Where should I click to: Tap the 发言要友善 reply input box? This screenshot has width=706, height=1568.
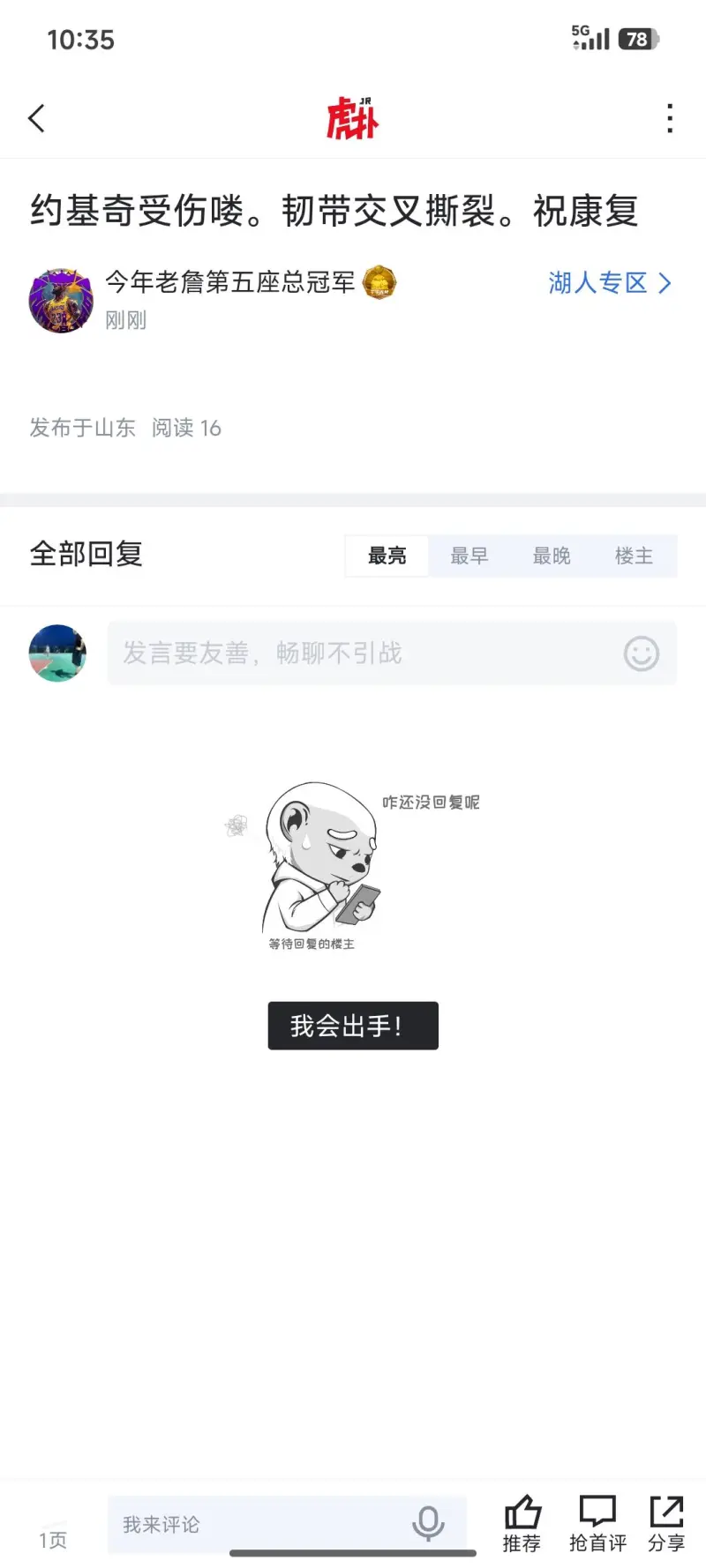point(353,653)
